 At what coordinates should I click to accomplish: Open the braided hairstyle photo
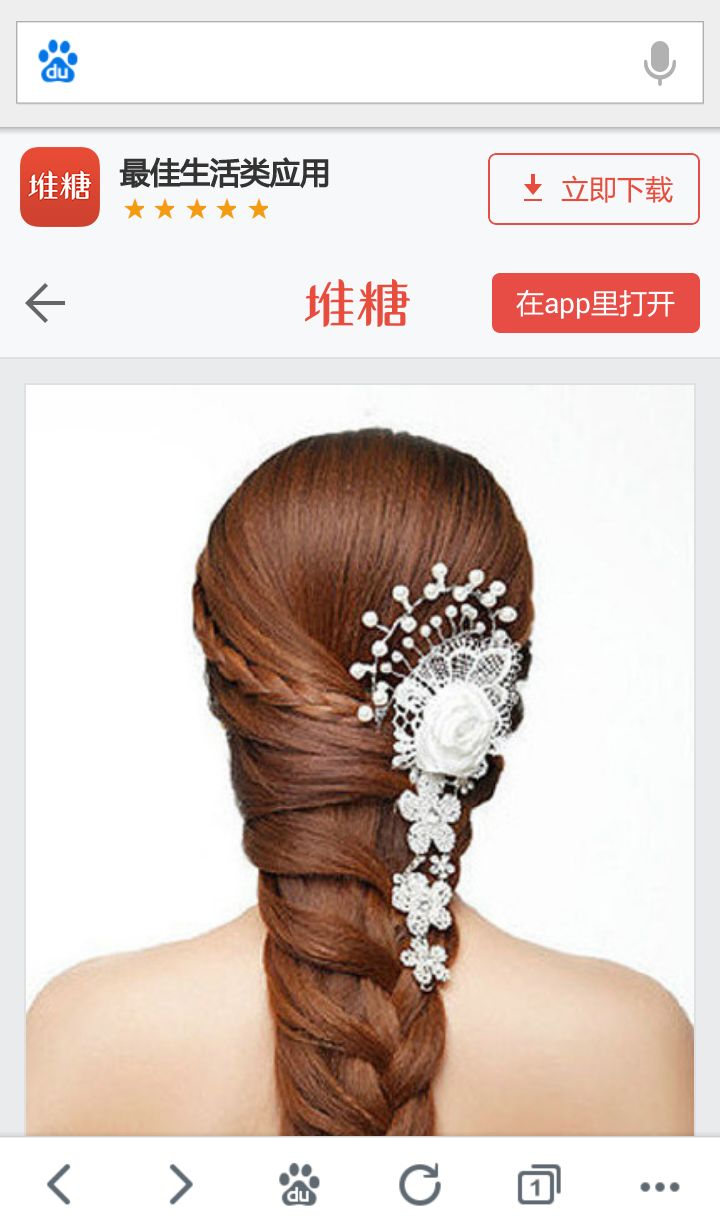click(x=360, y=760)
